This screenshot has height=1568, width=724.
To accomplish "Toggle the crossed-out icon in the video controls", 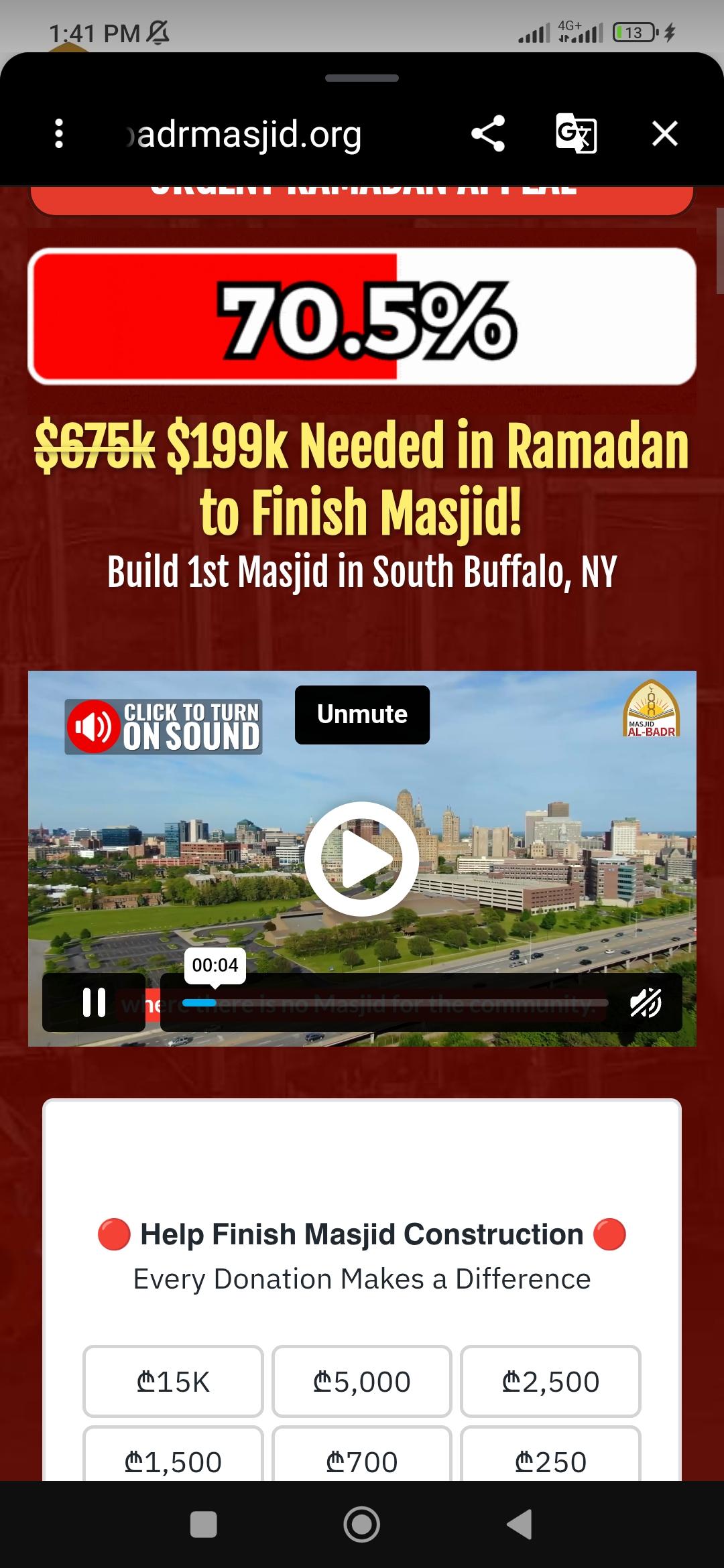I will coord(646,1002).
